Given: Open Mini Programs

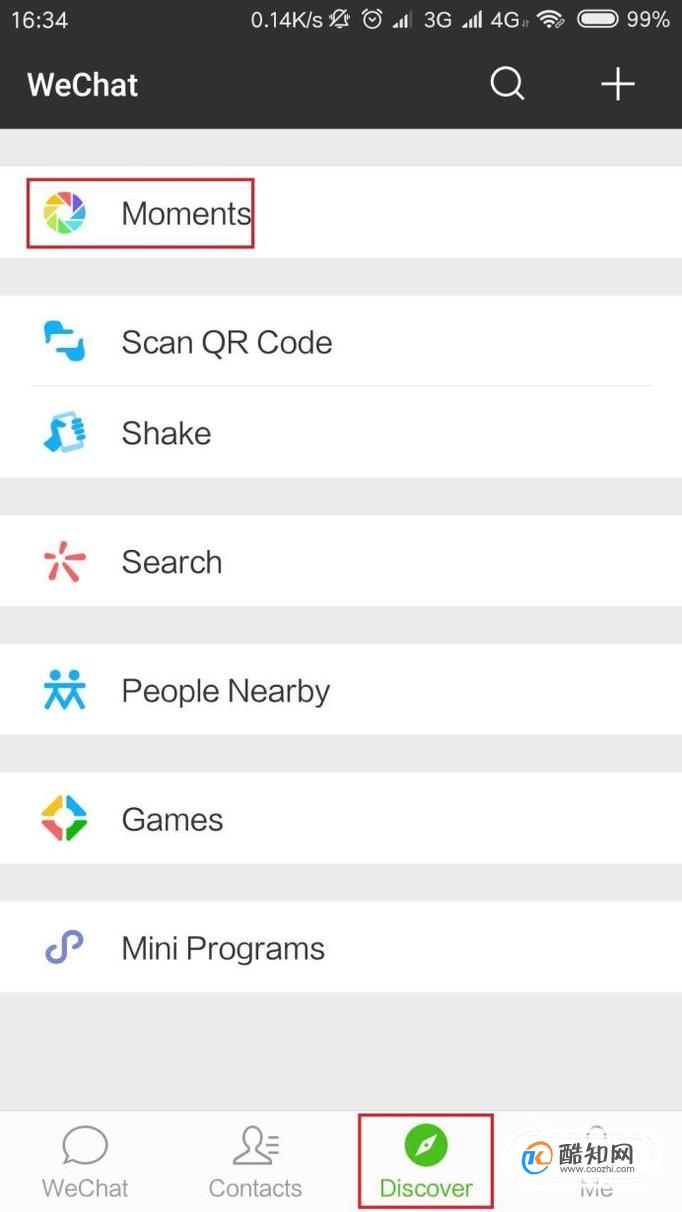Looking at the screenshot, I should tap(341, 948).
